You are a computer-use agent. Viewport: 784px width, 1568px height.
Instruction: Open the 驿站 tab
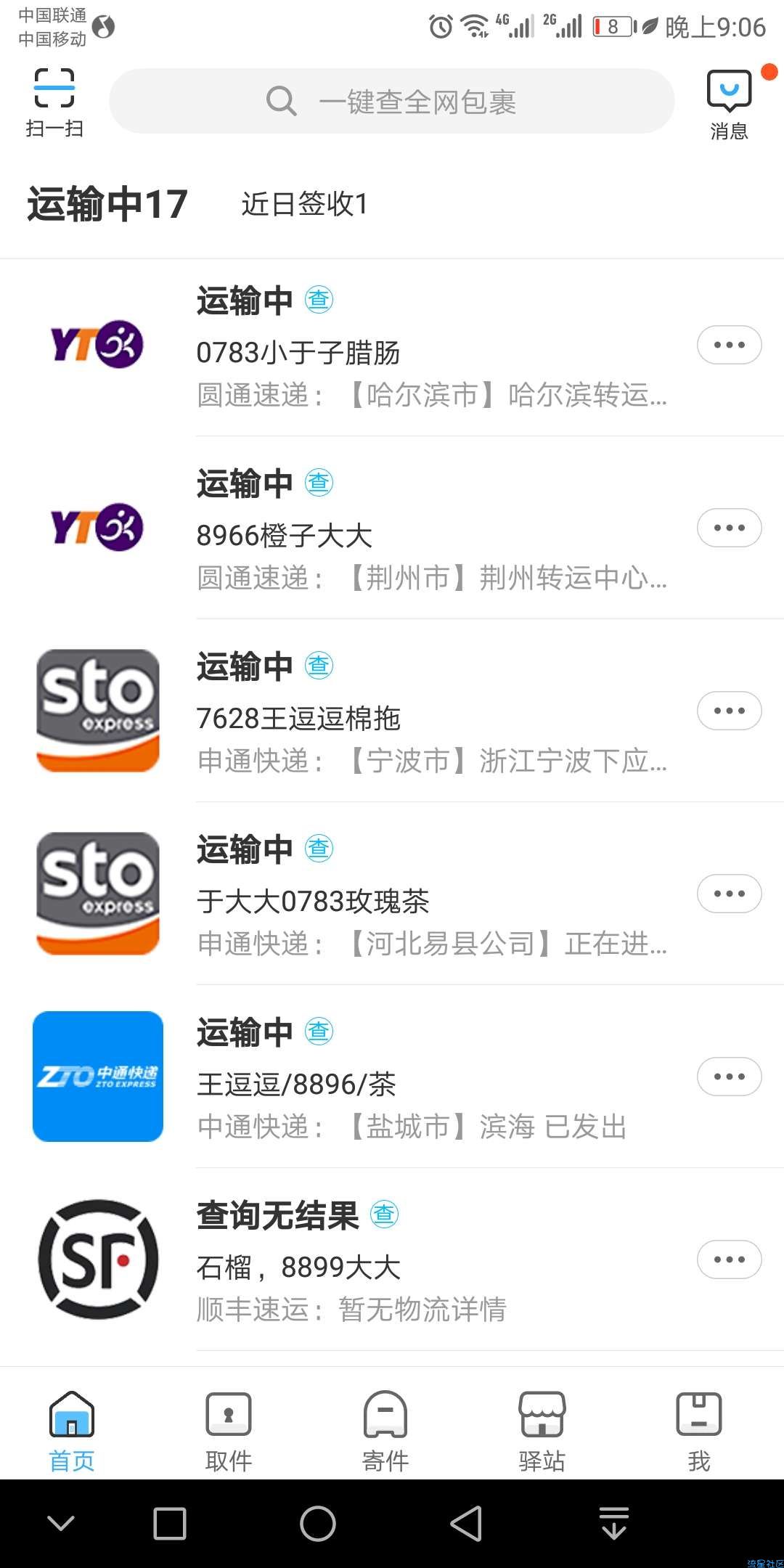coord(542,1432)
